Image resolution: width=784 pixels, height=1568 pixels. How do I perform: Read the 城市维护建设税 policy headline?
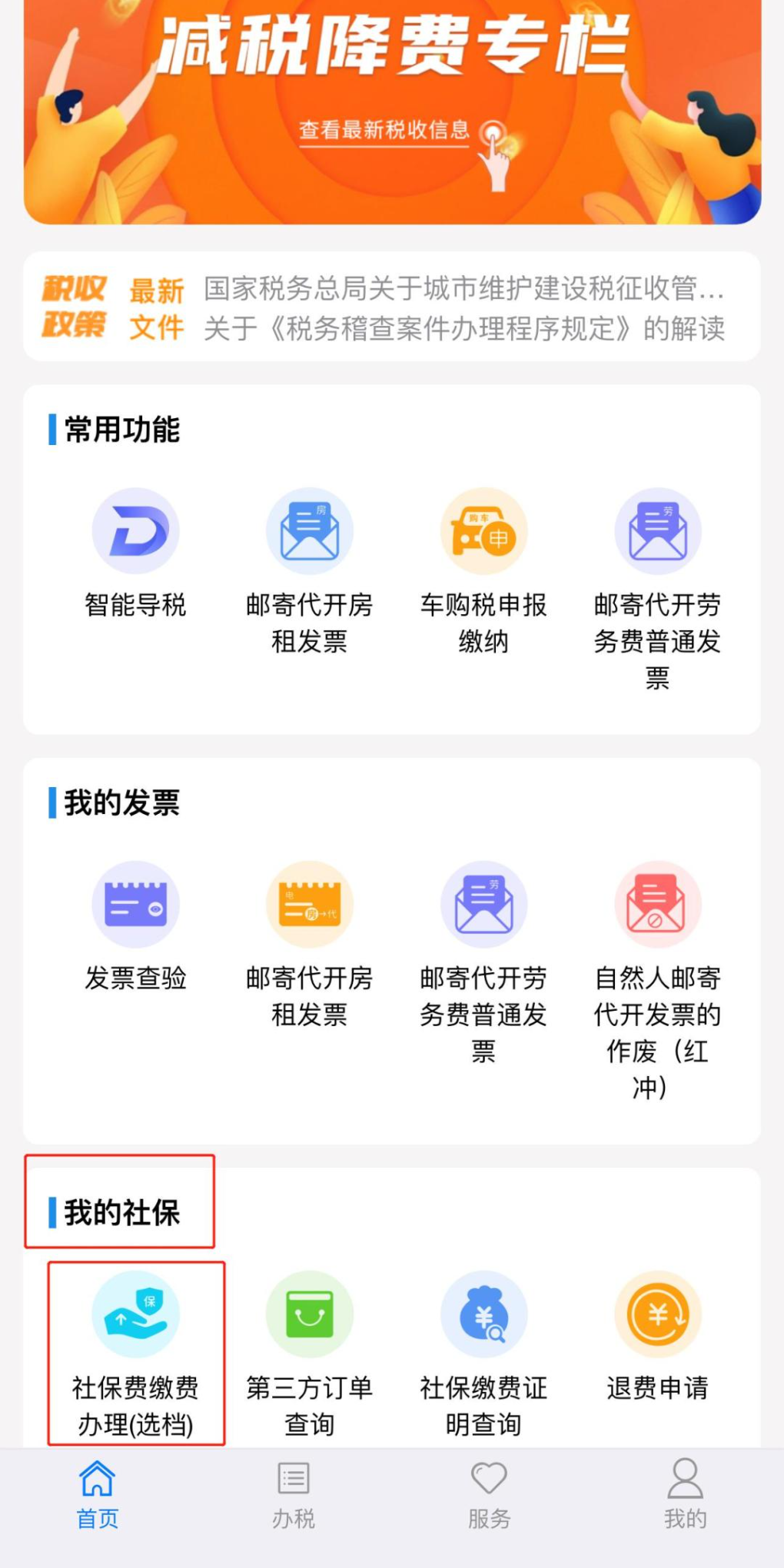(463, 290)
